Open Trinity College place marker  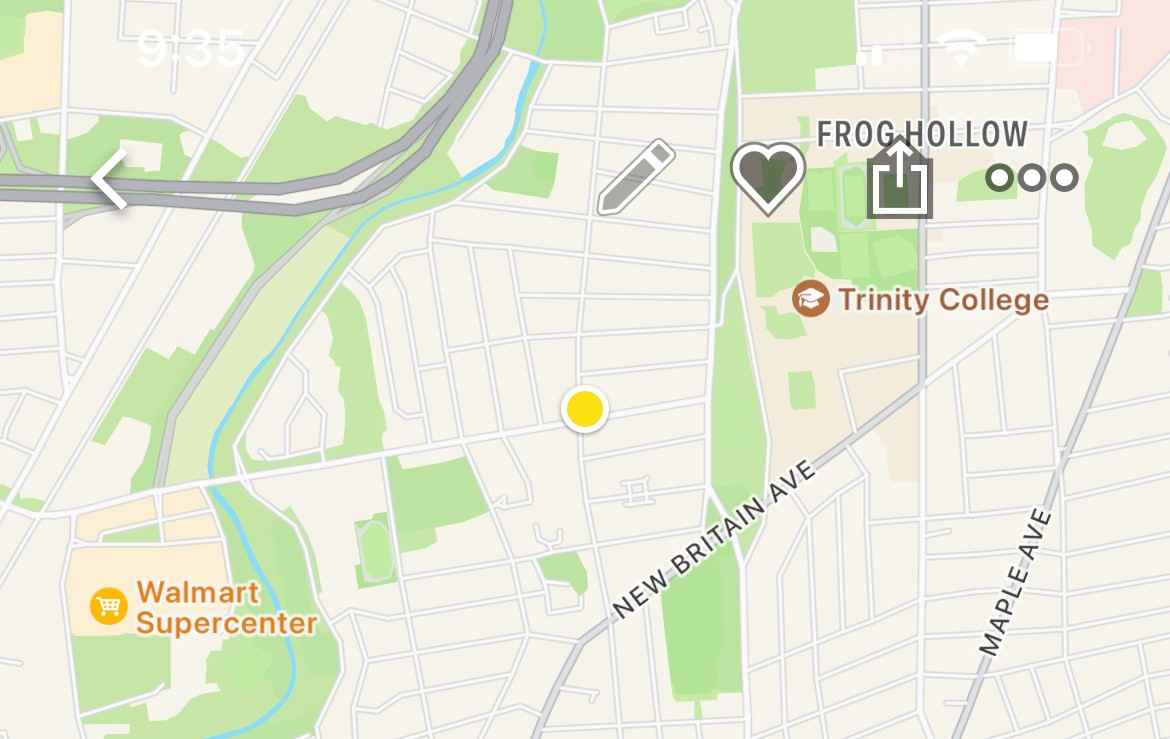[812, 298]
